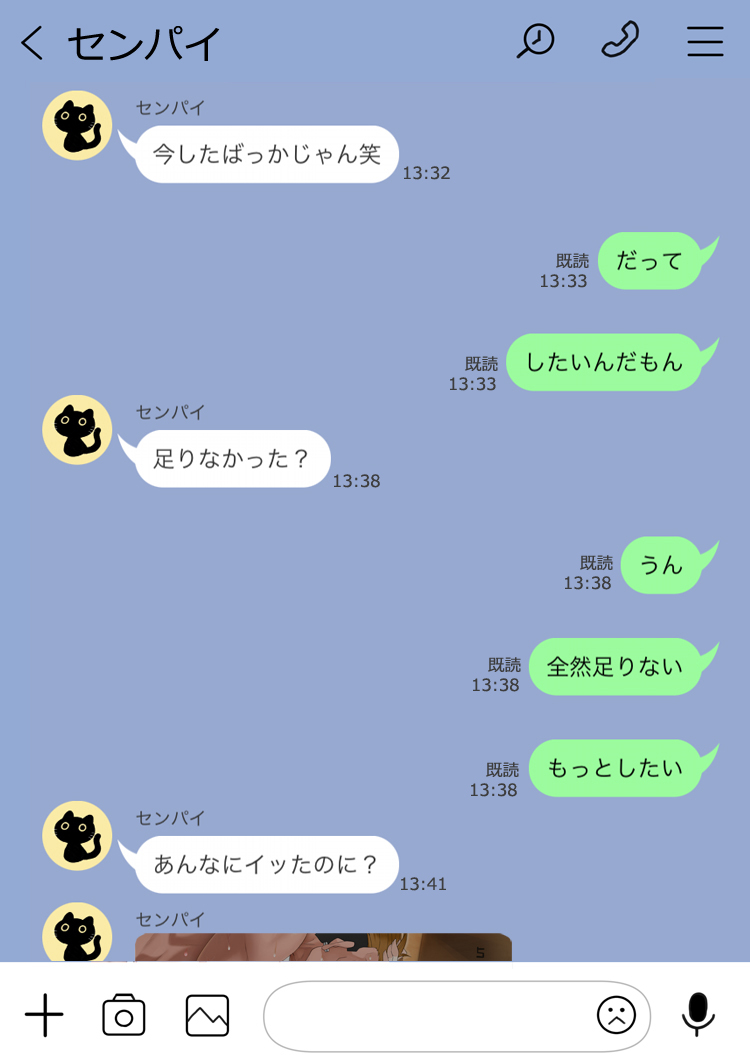Open the photo gallery picker
Viewport: 750px width, 1061px height.
(x=207, y=1016)
